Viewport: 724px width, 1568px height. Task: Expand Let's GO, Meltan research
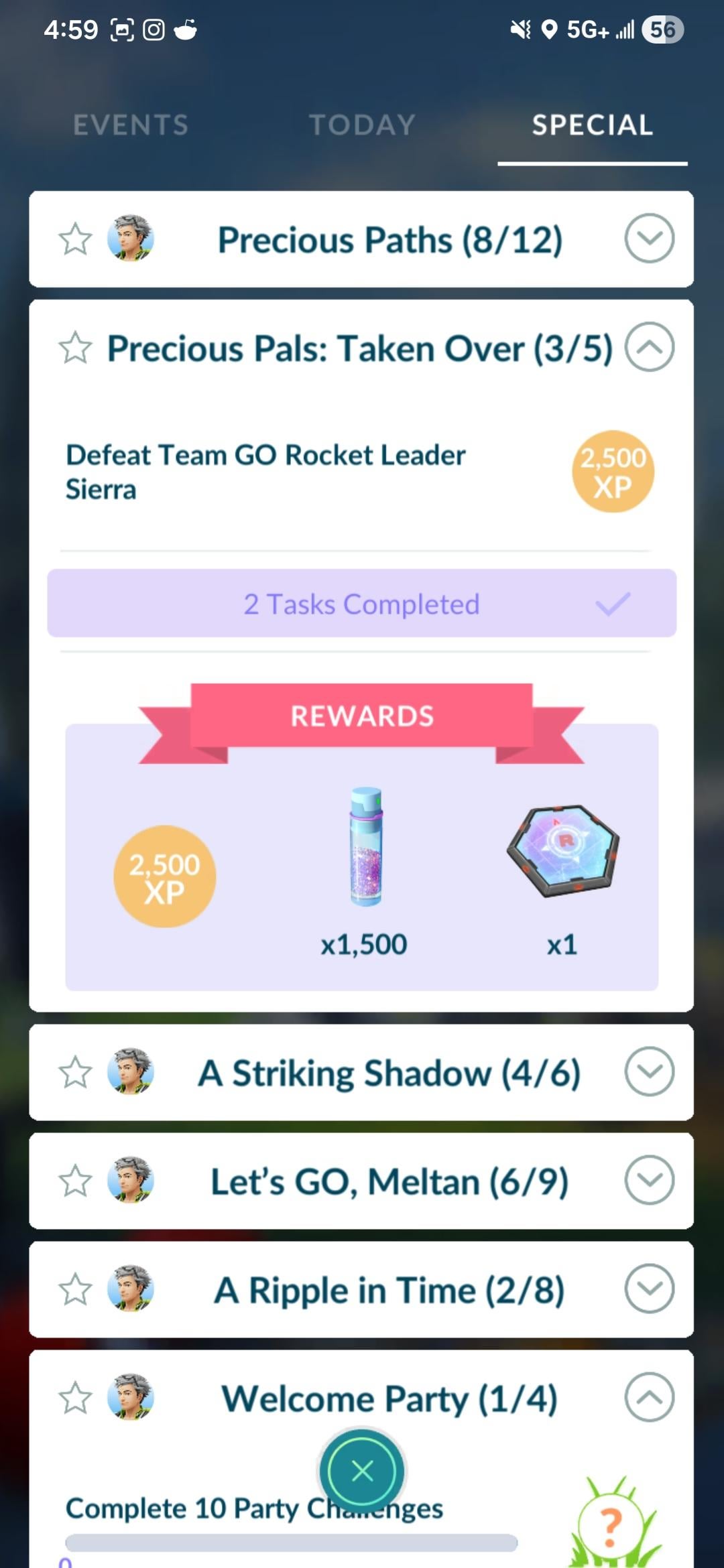click(x=649, y=1180)
